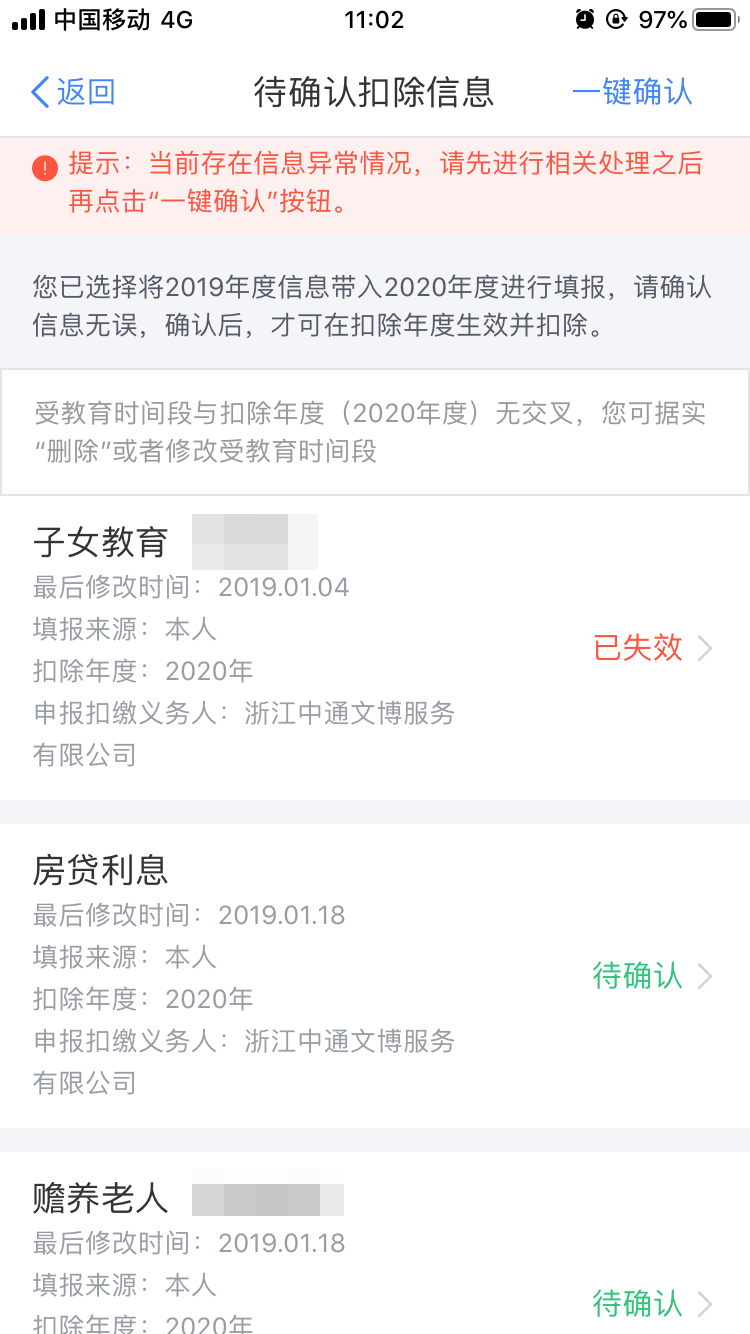This screenshot has height=1334, width=750.
Task: Open the 房贷利息 deduction entry
Action: [374, 976]
